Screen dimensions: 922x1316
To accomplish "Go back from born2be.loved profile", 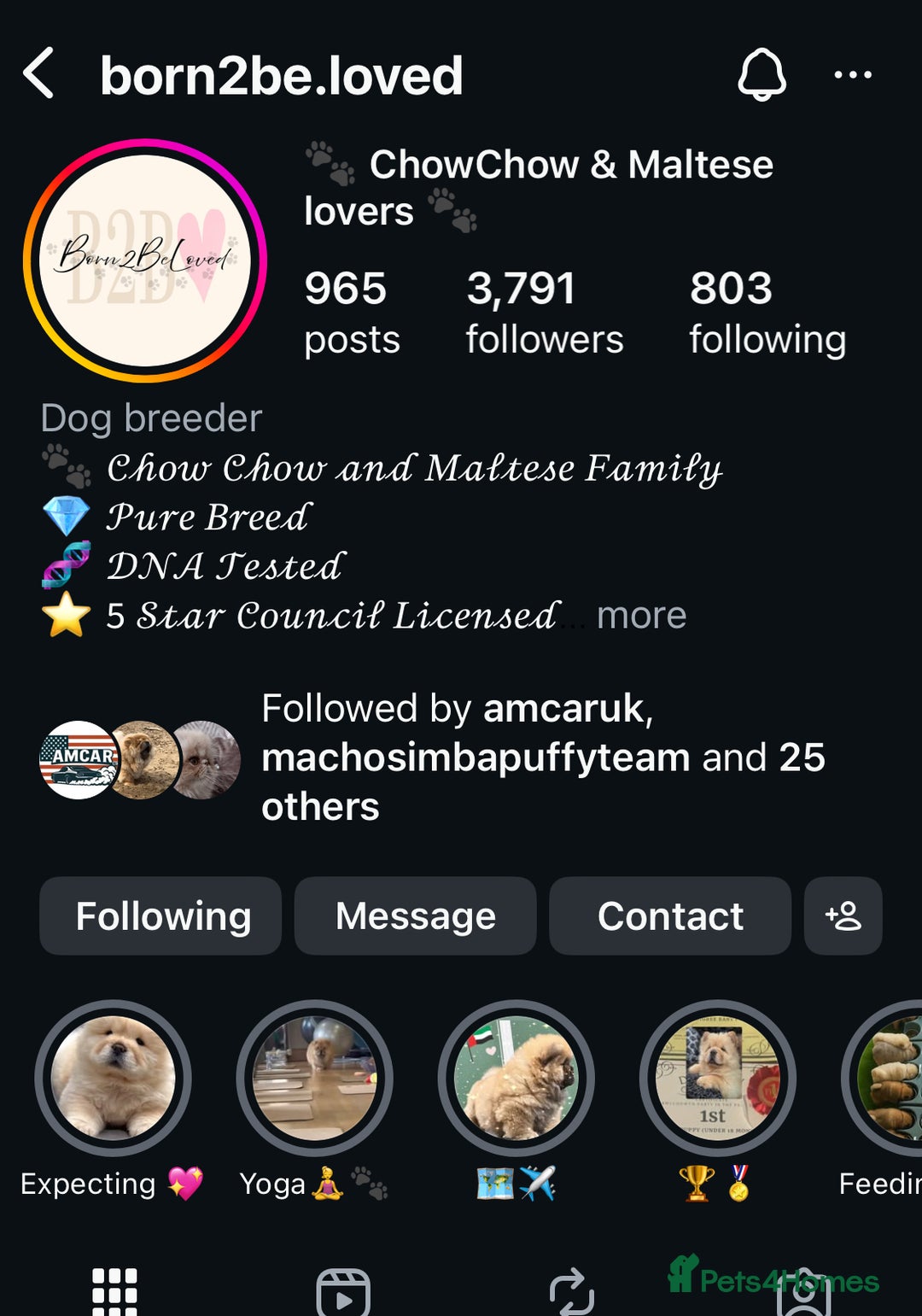I will click(x=39, y=74).
